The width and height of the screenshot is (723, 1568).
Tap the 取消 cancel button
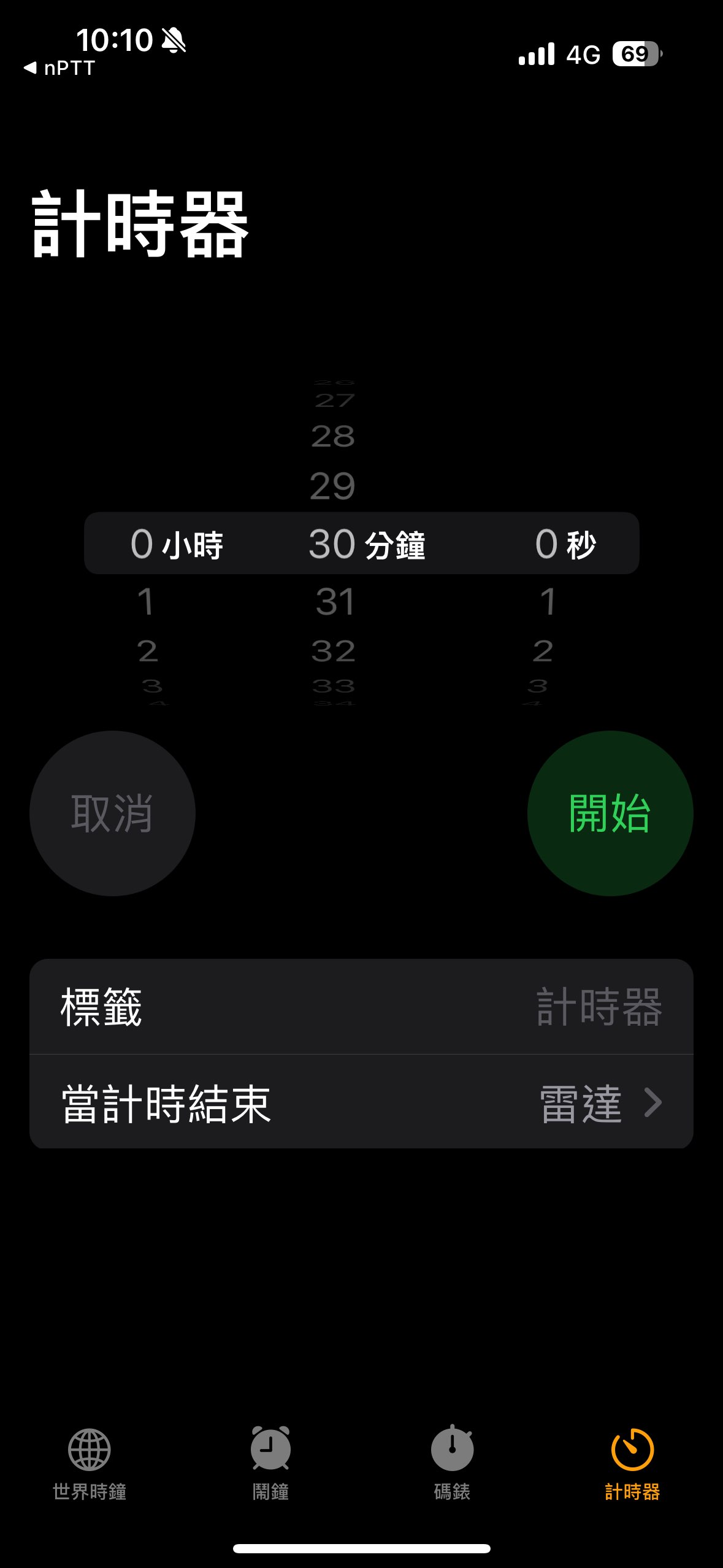point(112,813)
